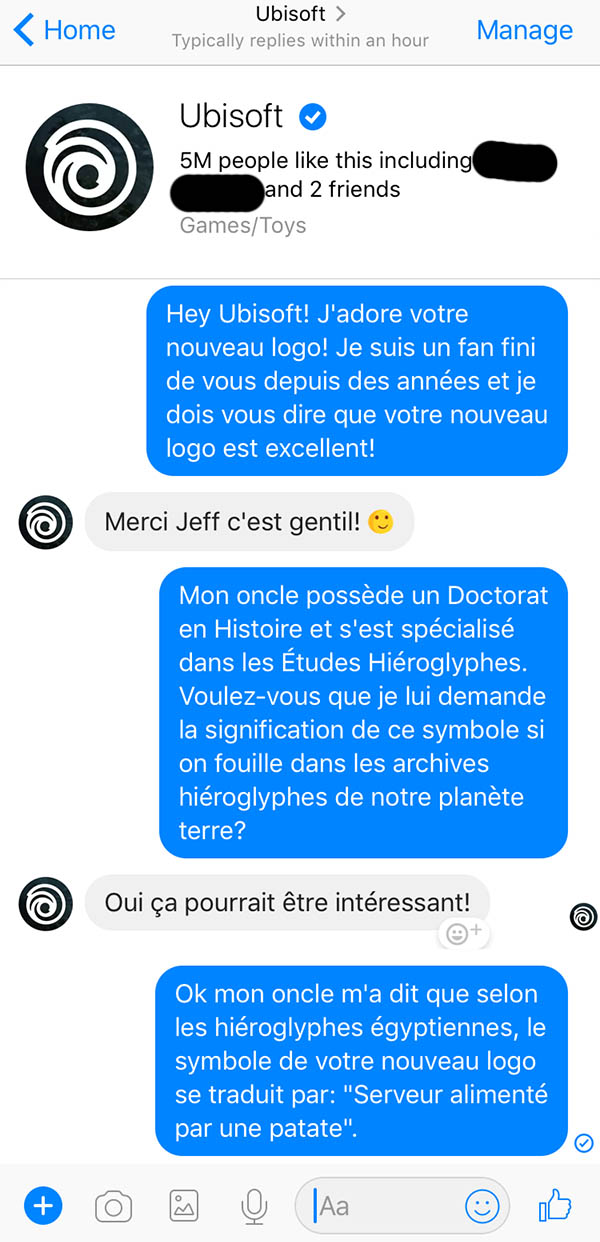Open Ubisoft conversation details in header
This screenshot has width=600, height=1242.
(300, 14)
